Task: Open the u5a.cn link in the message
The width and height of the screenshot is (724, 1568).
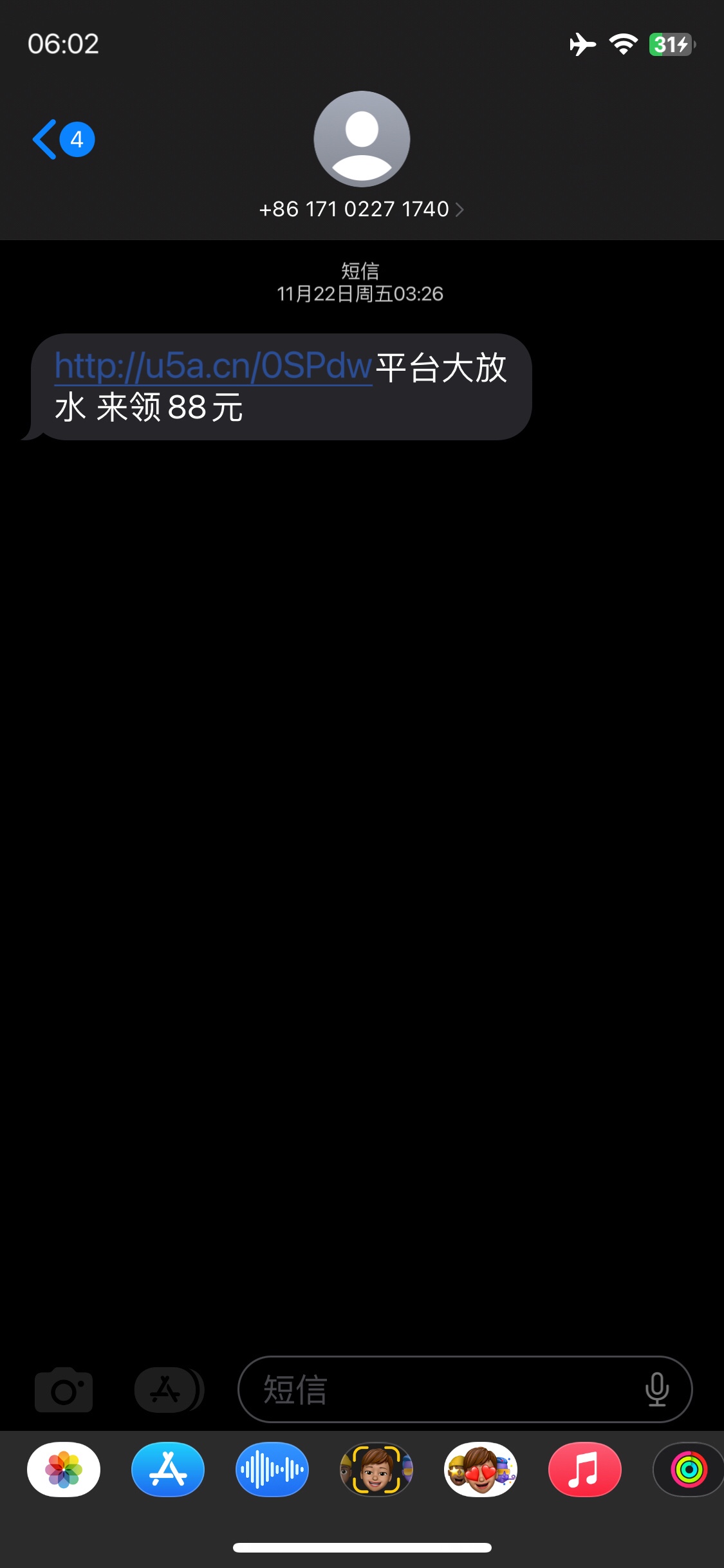Action: pos(213,366)
